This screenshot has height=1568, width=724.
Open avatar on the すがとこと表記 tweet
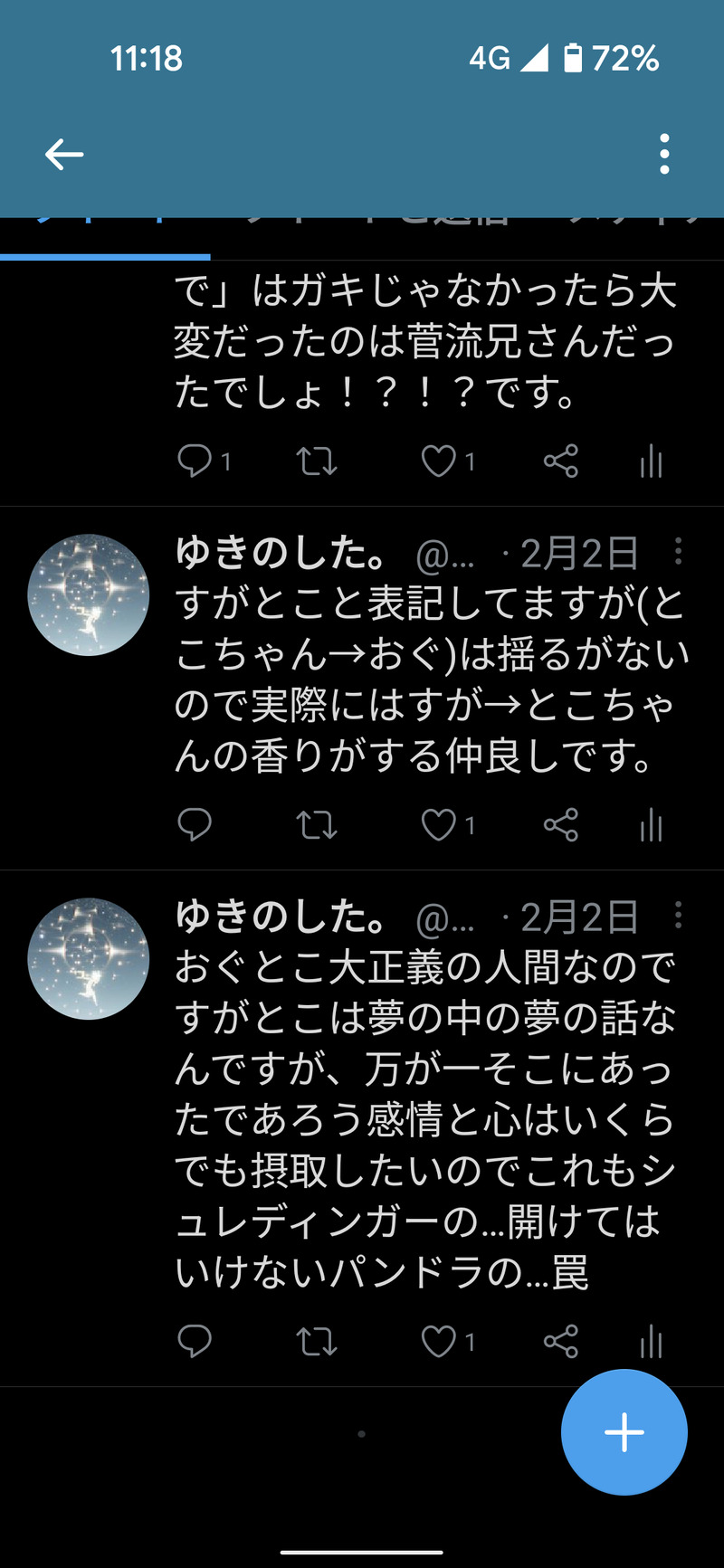click(89, 594)
